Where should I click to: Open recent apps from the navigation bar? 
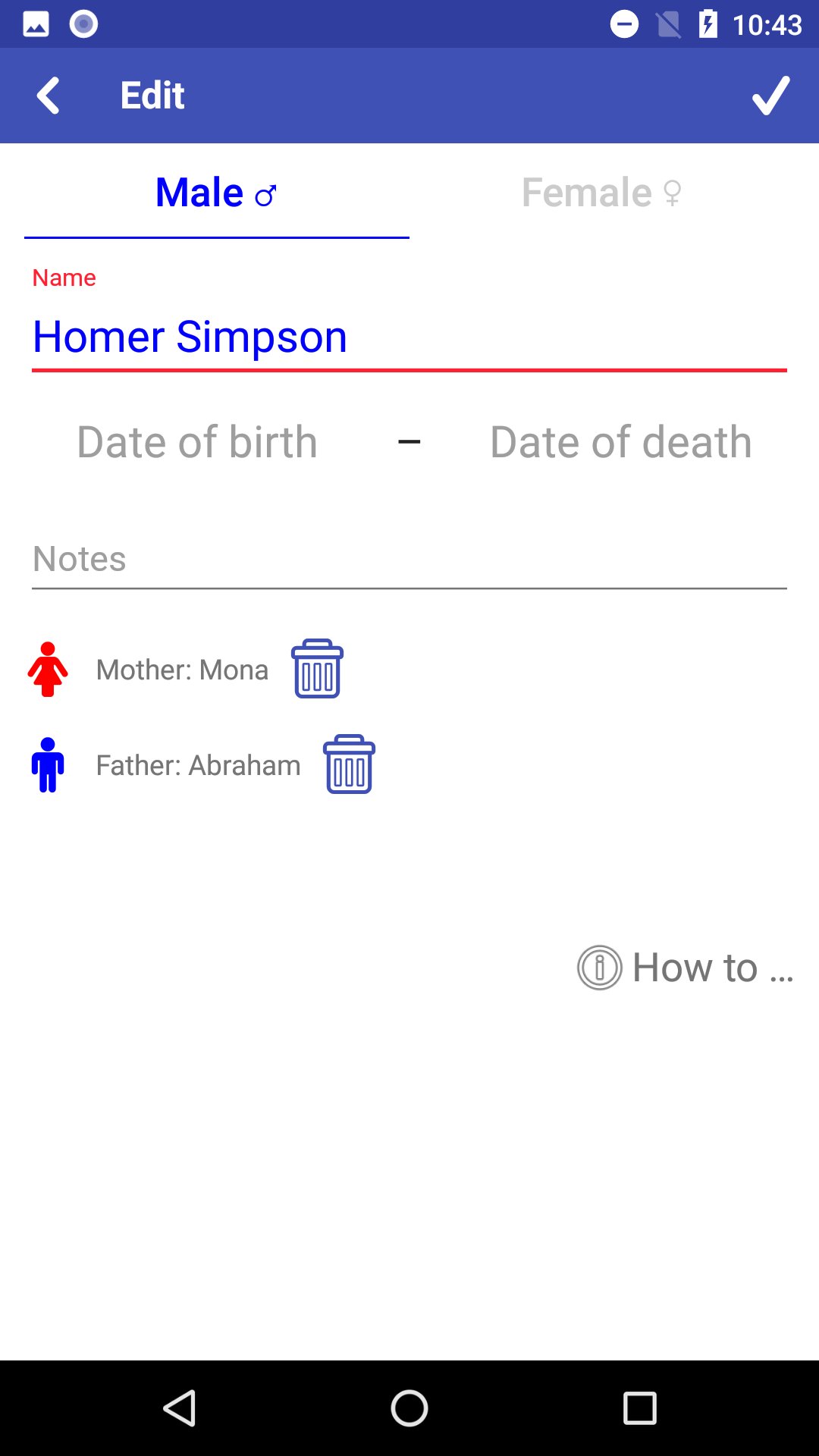639,1409
